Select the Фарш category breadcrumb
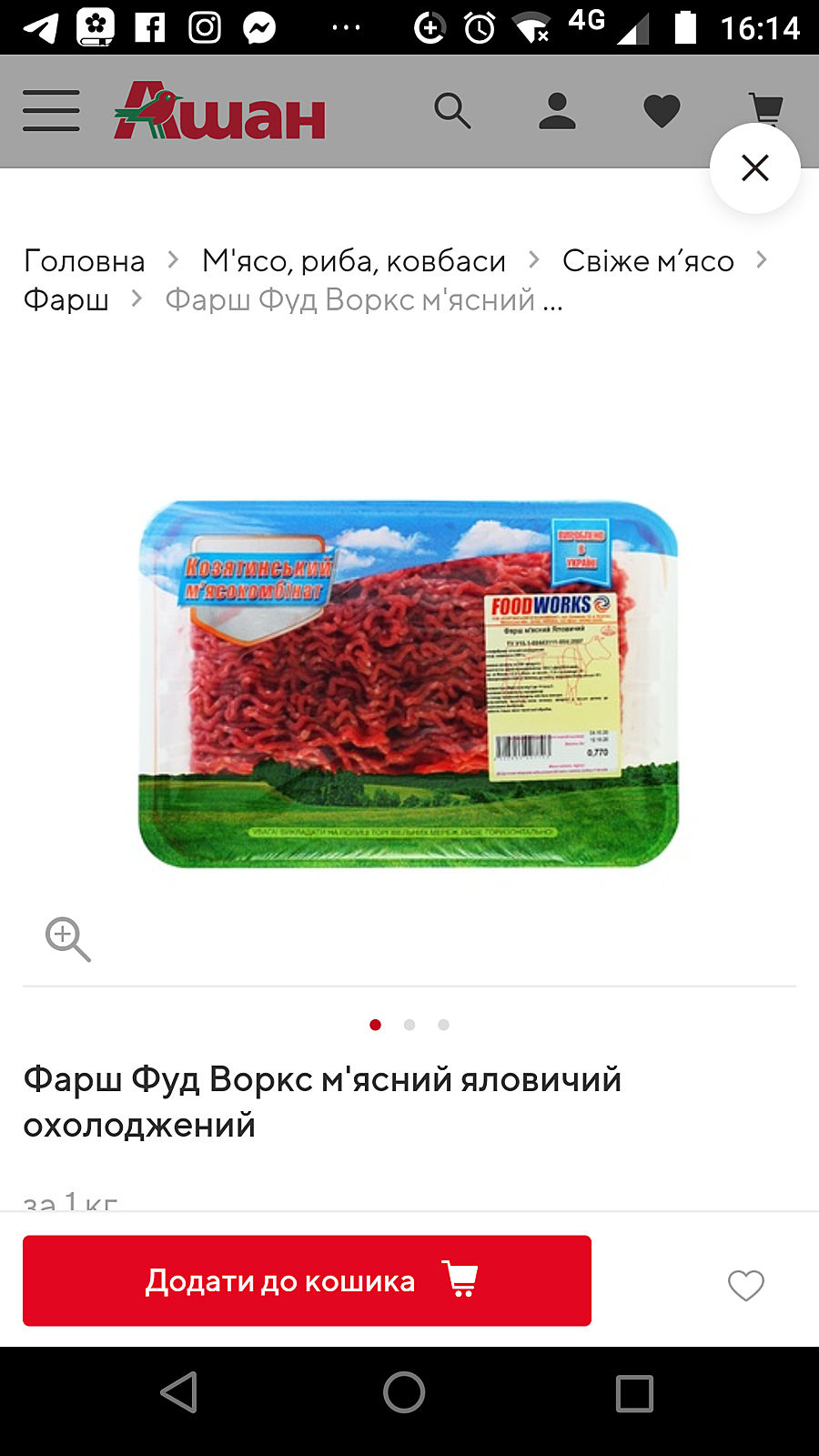 66,299
